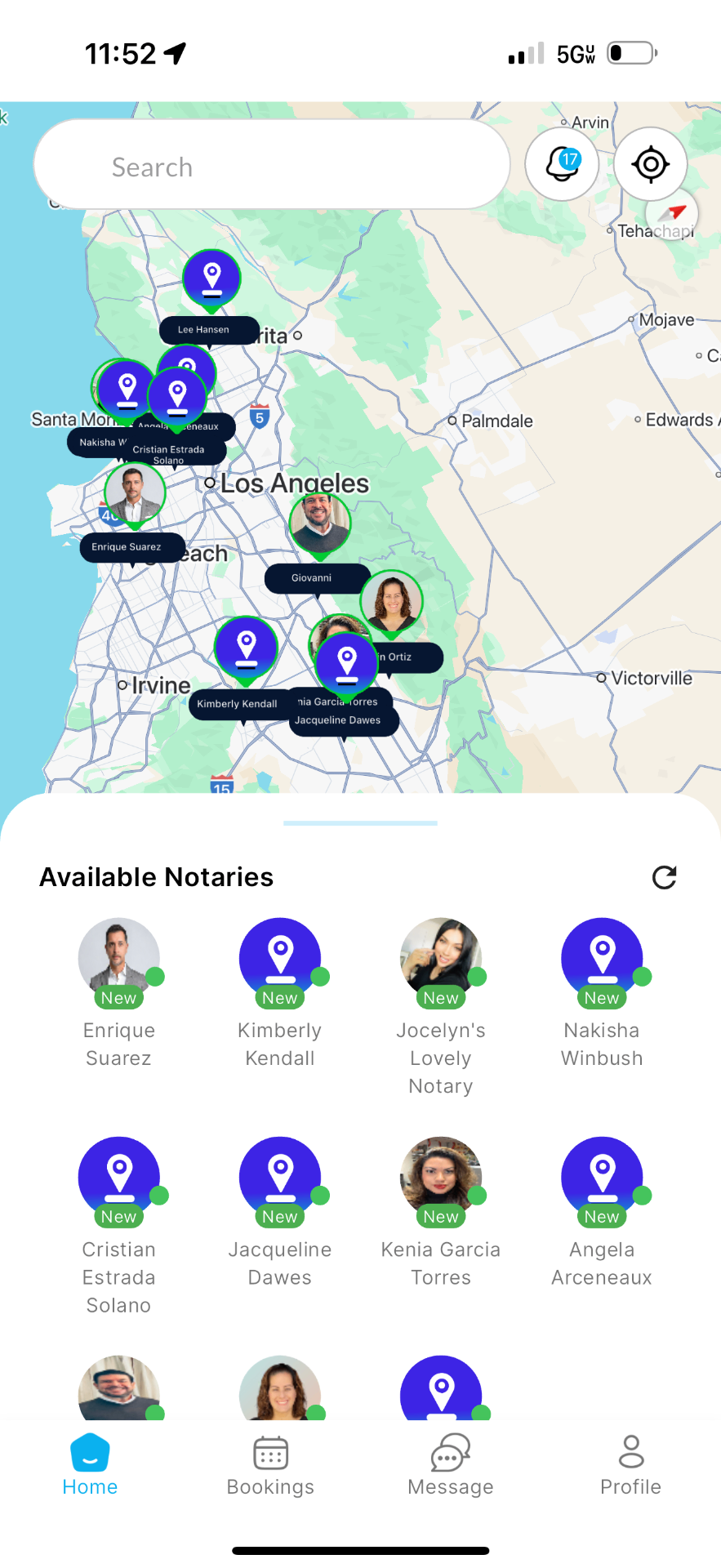The height and width of the screenshot is (1568, 721).
Task: Tap the light blue indicator bar above Available Notaries
Action: pos(360,823)
